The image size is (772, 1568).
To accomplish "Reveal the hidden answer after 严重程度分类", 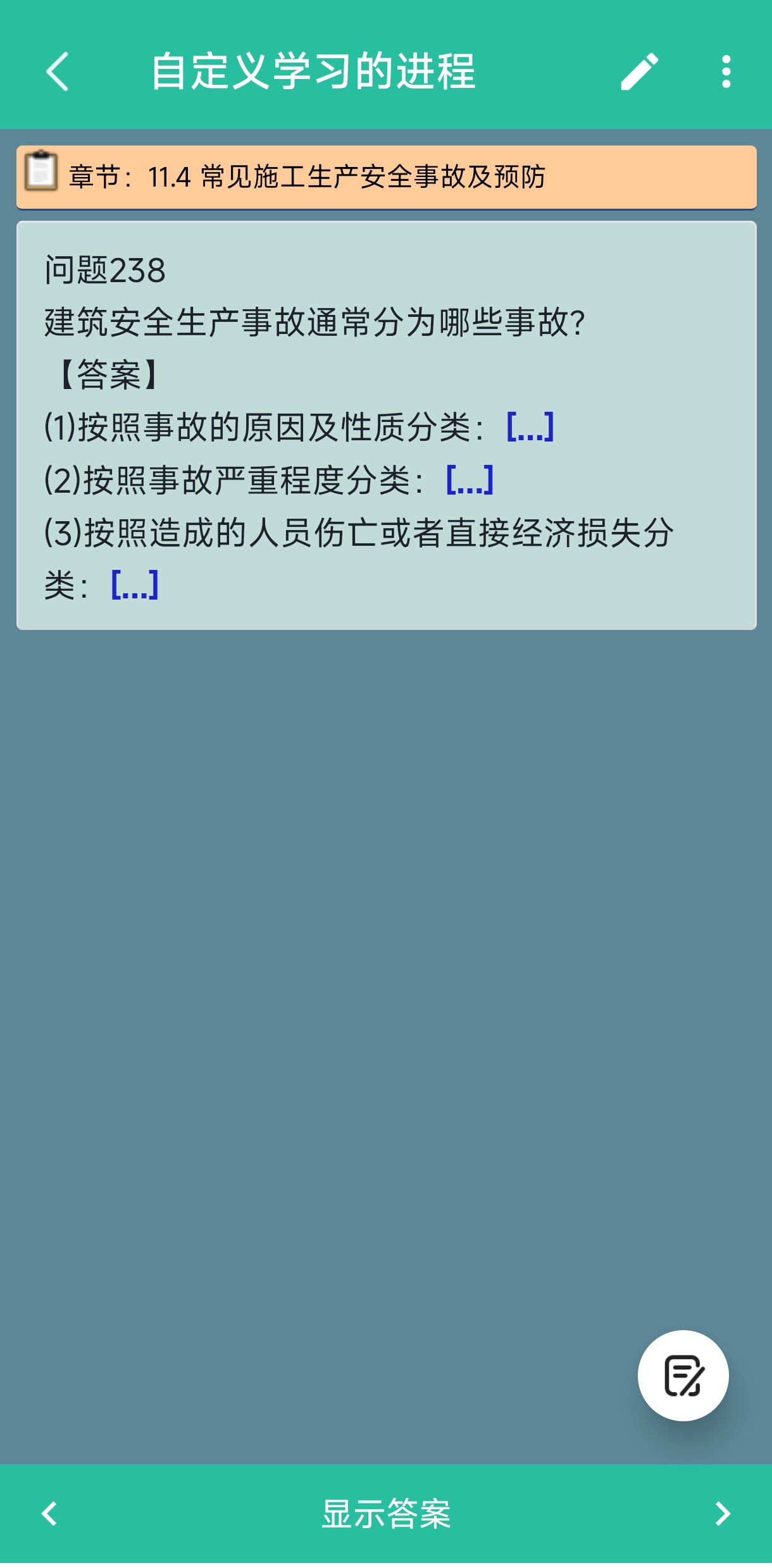I will 470,479.
